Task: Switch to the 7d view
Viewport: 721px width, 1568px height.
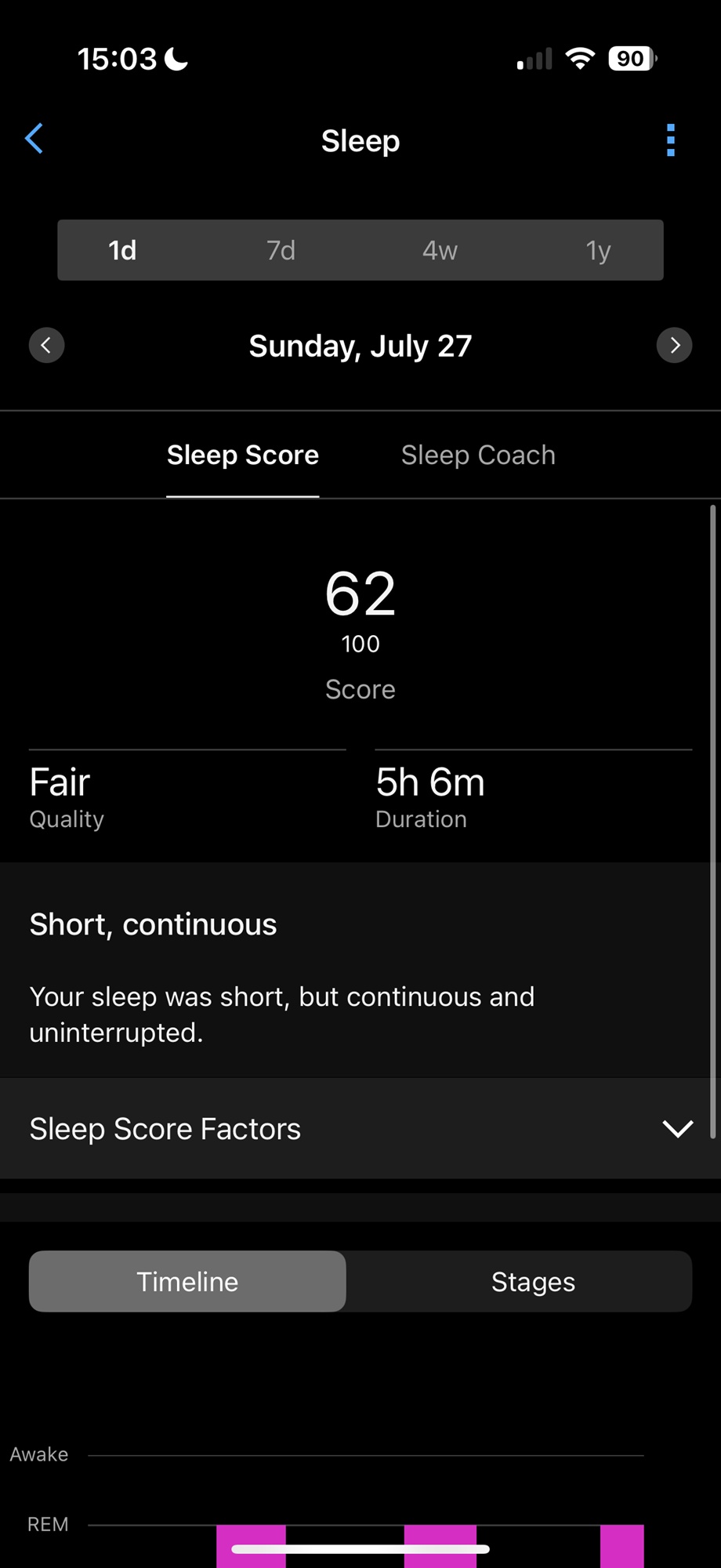Action: (x=281, y=250)
